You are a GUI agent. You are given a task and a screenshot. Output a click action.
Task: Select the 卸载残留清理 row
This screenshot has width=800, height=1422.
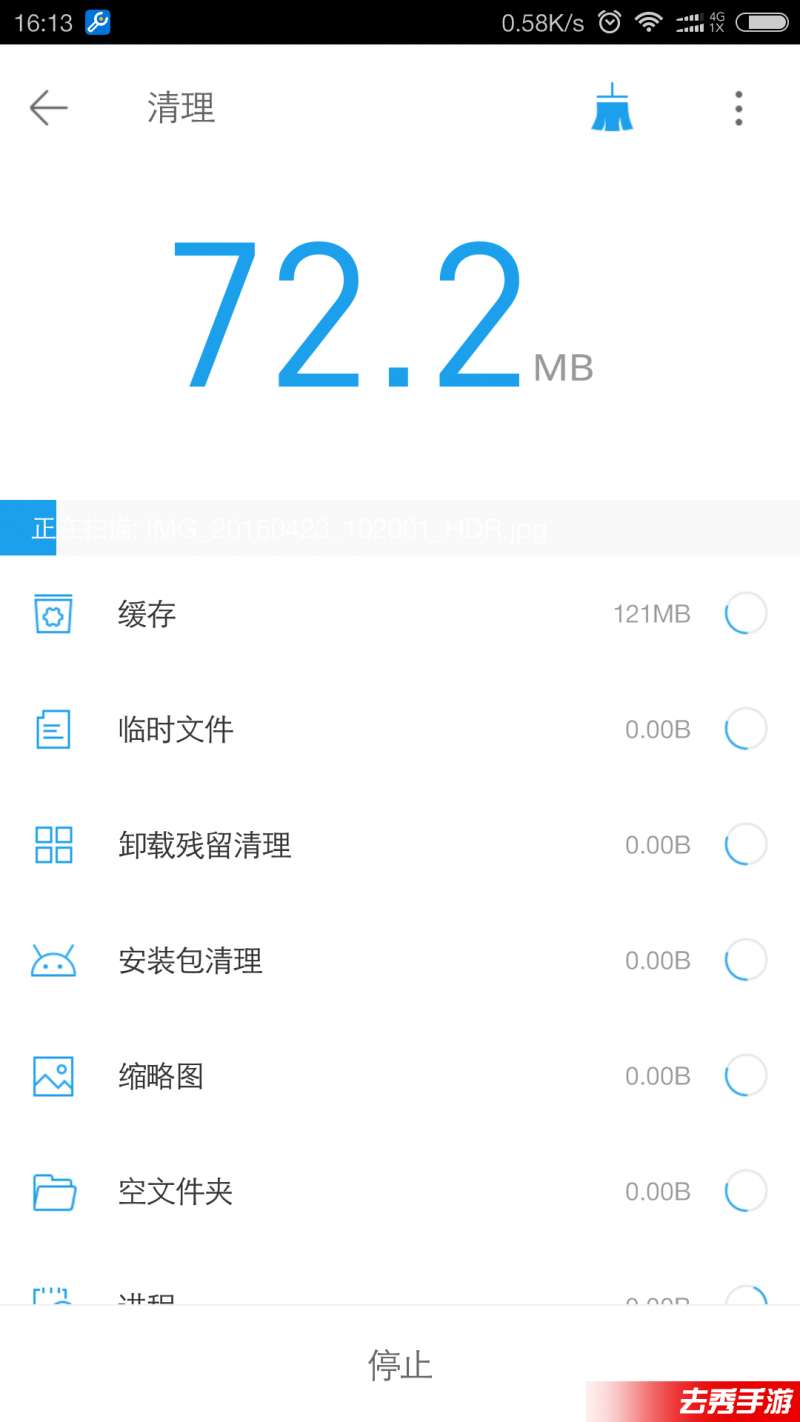[x=400, y=845]
